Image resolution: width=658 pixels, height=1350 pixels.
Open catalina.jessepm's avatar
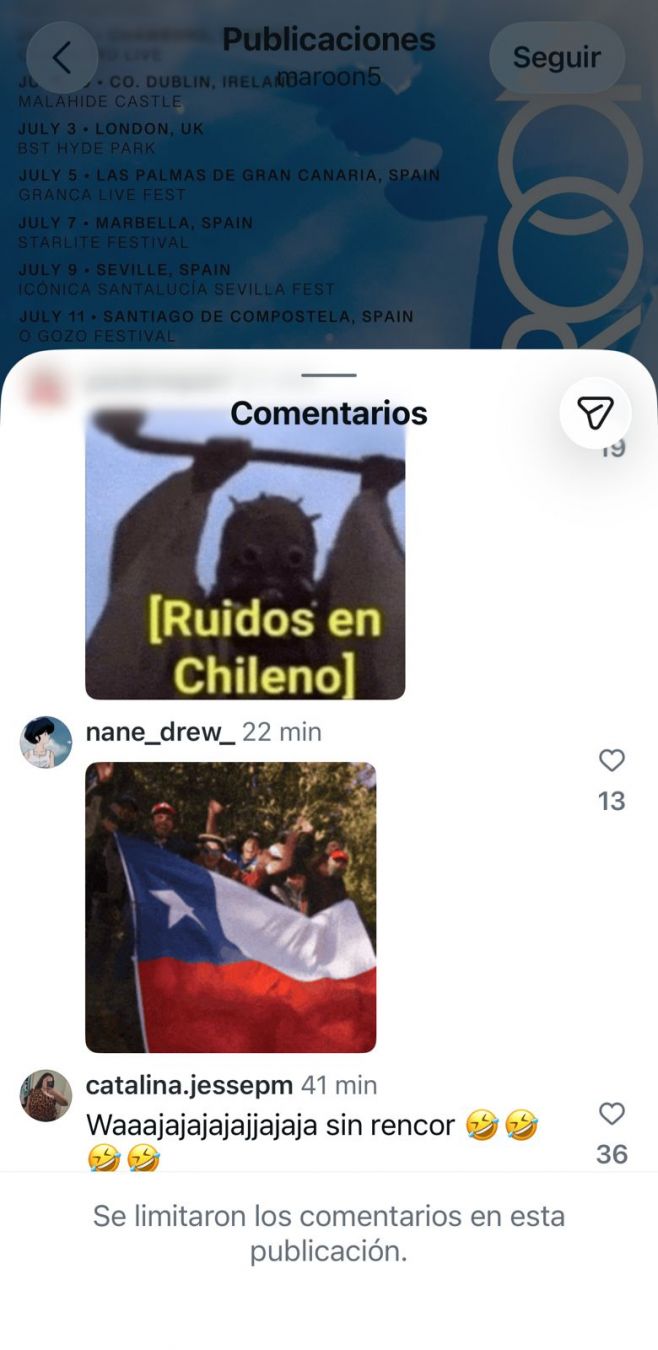click(46, 1096)
